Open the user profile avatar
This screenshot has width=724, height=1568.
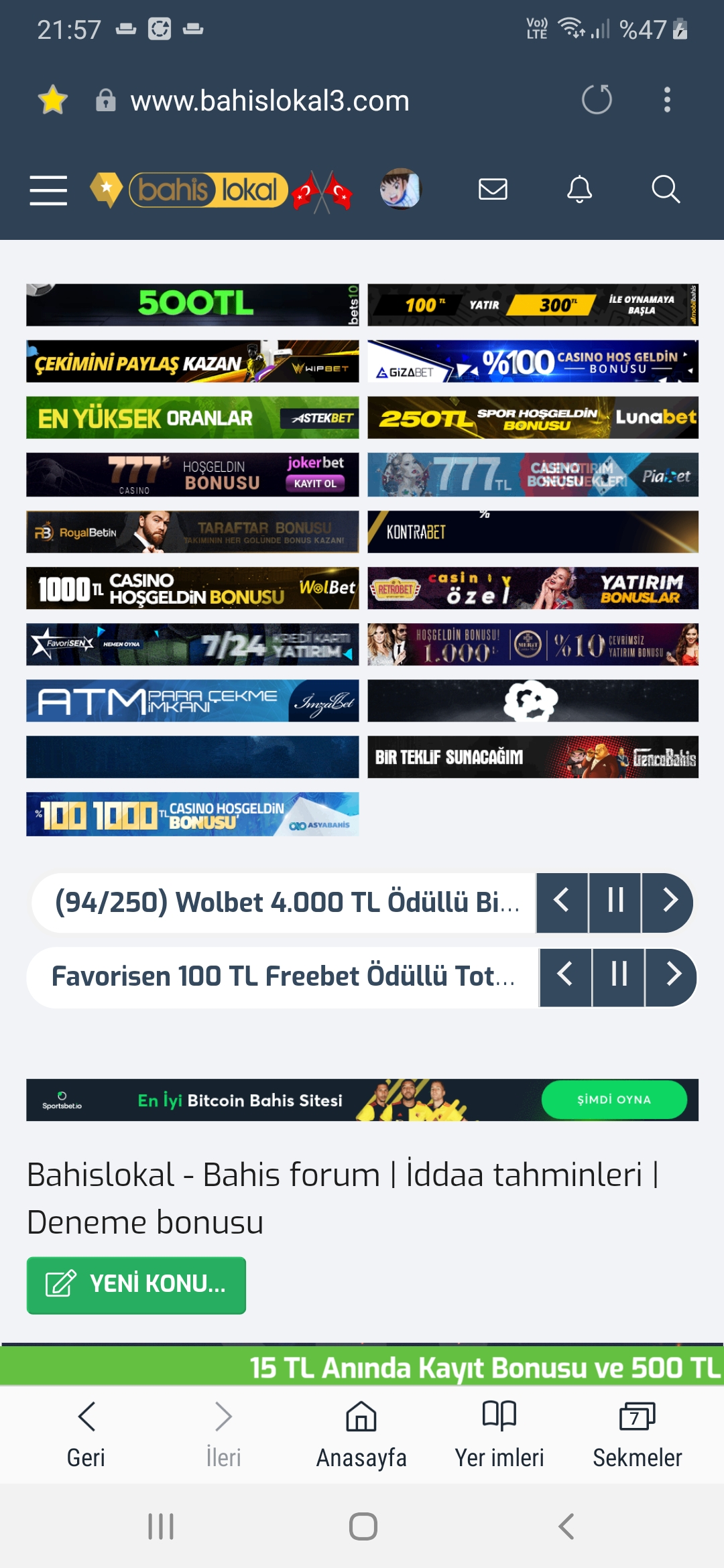point(400,189)
